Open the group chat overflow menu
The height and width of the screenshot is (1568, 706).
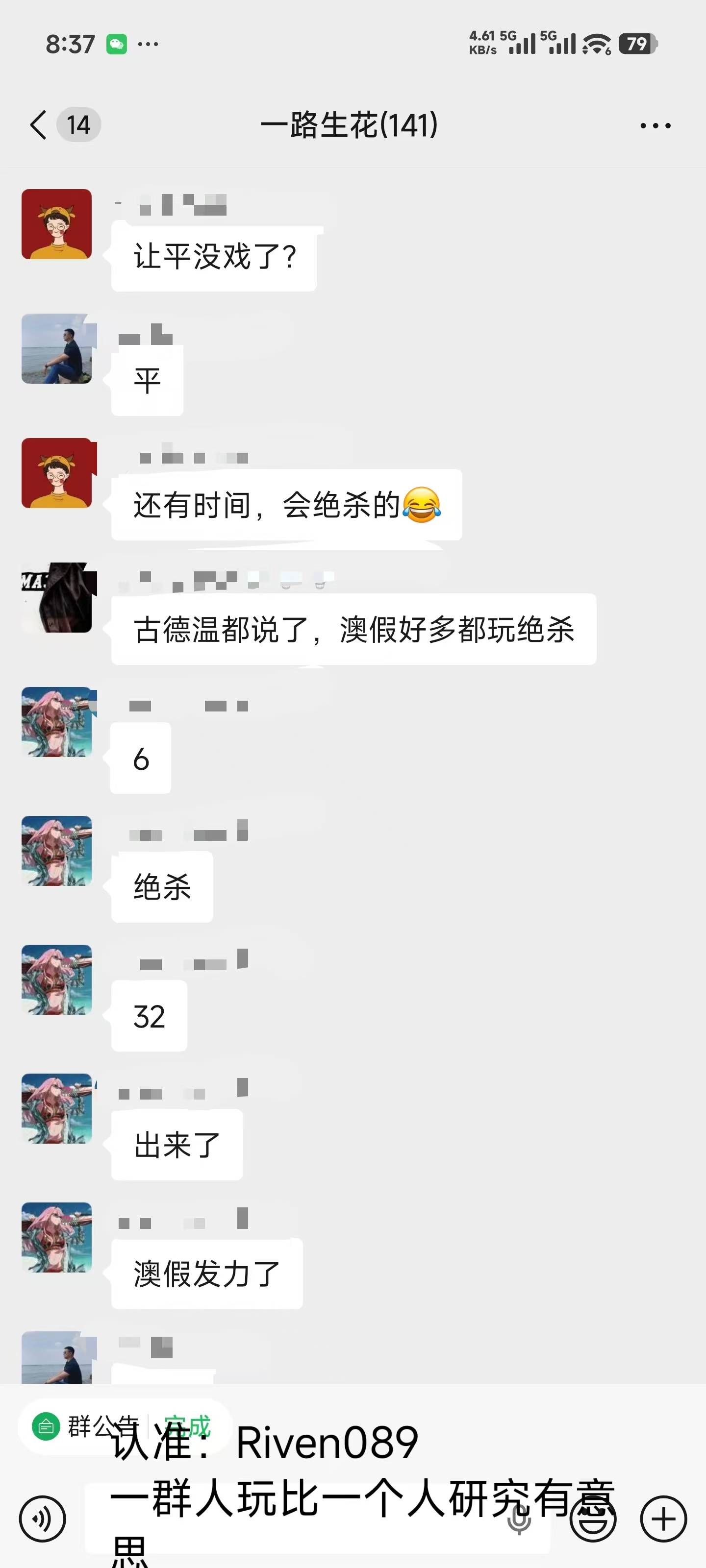(x=655, y=126)
